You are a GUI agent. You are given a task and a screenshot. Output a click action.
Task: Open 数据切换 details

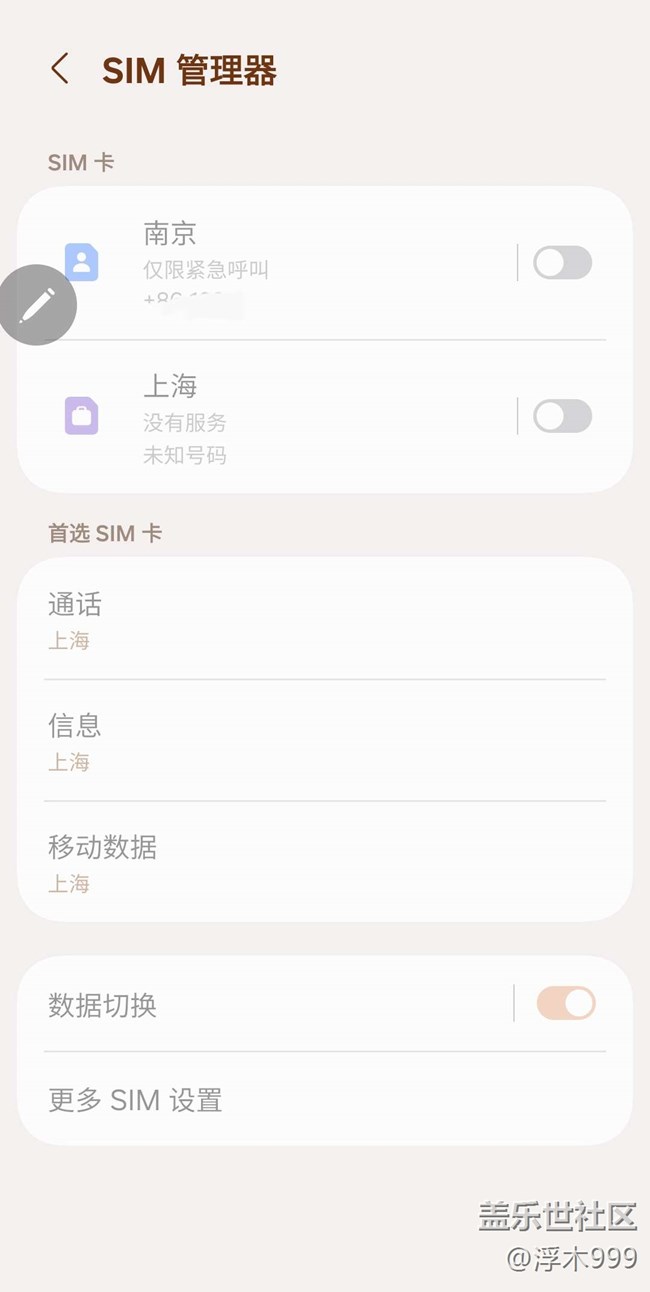tap(260, 1004)
